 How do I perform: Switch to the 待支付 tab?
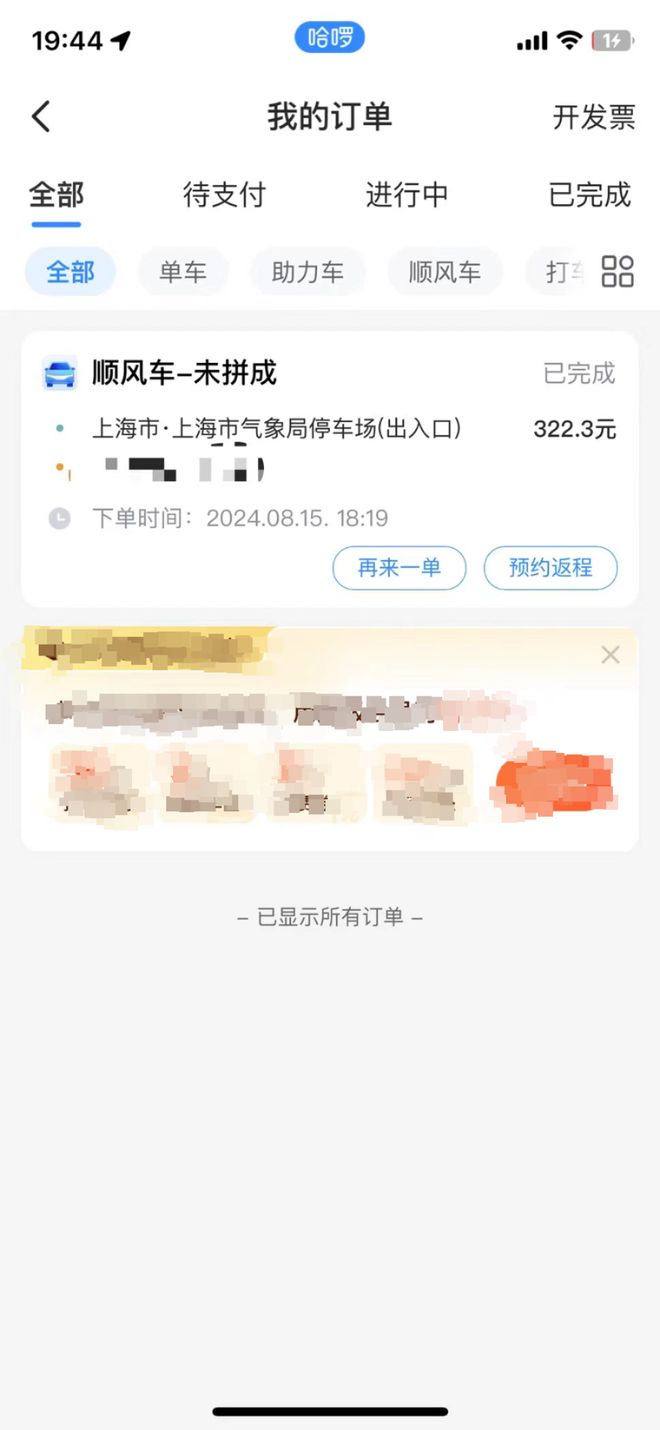coord(224,194)
